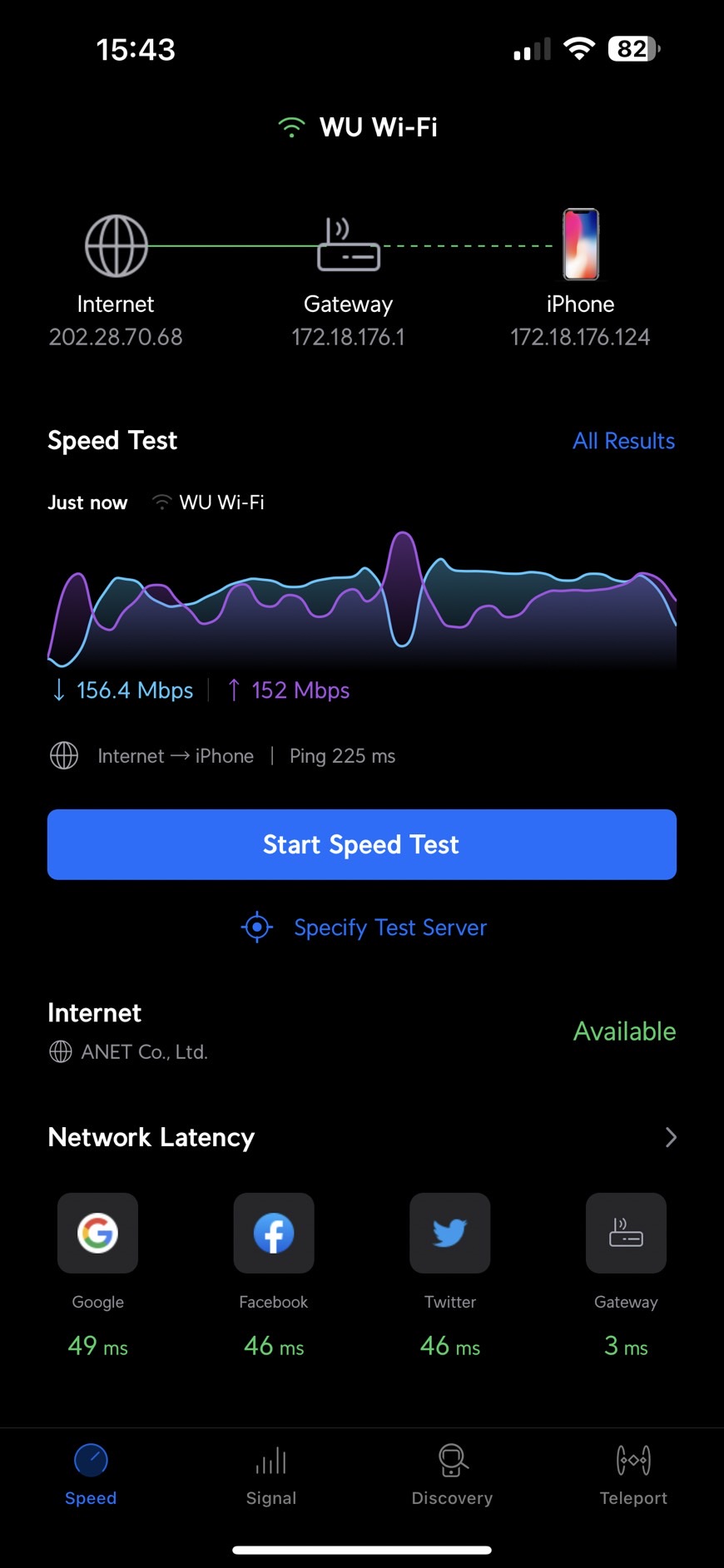Open Twitter latency details

[x=450, y=1234]
